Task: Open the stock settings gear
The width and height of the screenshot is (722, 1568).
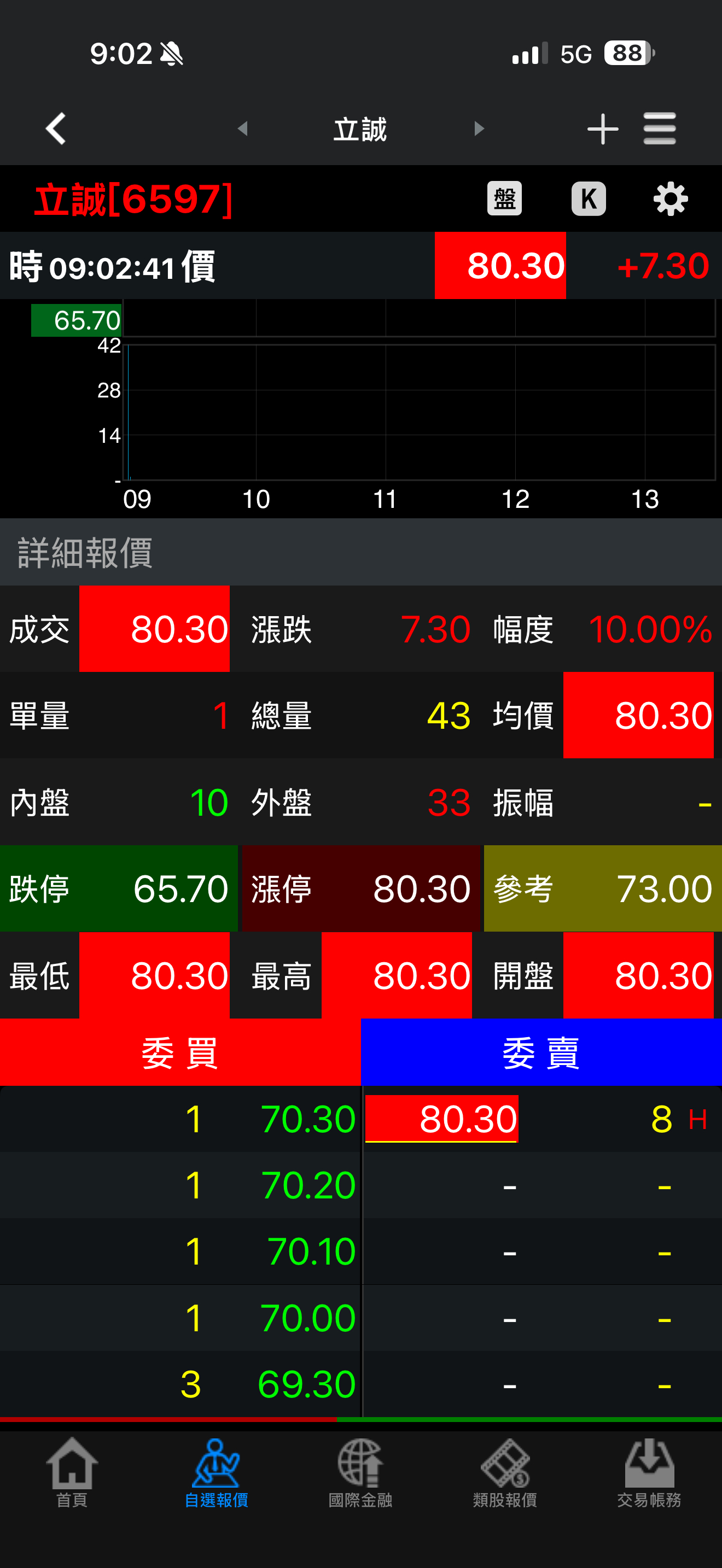Action: click(669, 199)
